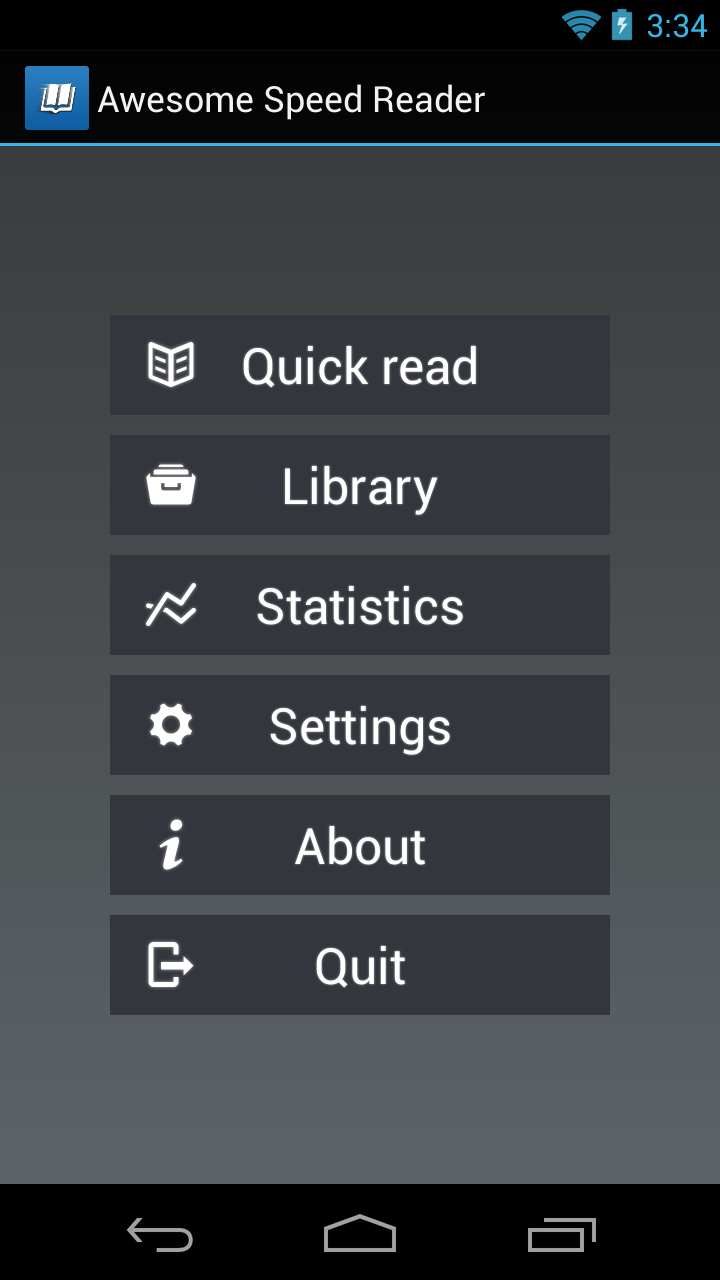Click the open book Quick read icon
Viewport: 720px width, 1280px height.
(x=170, y=364)
